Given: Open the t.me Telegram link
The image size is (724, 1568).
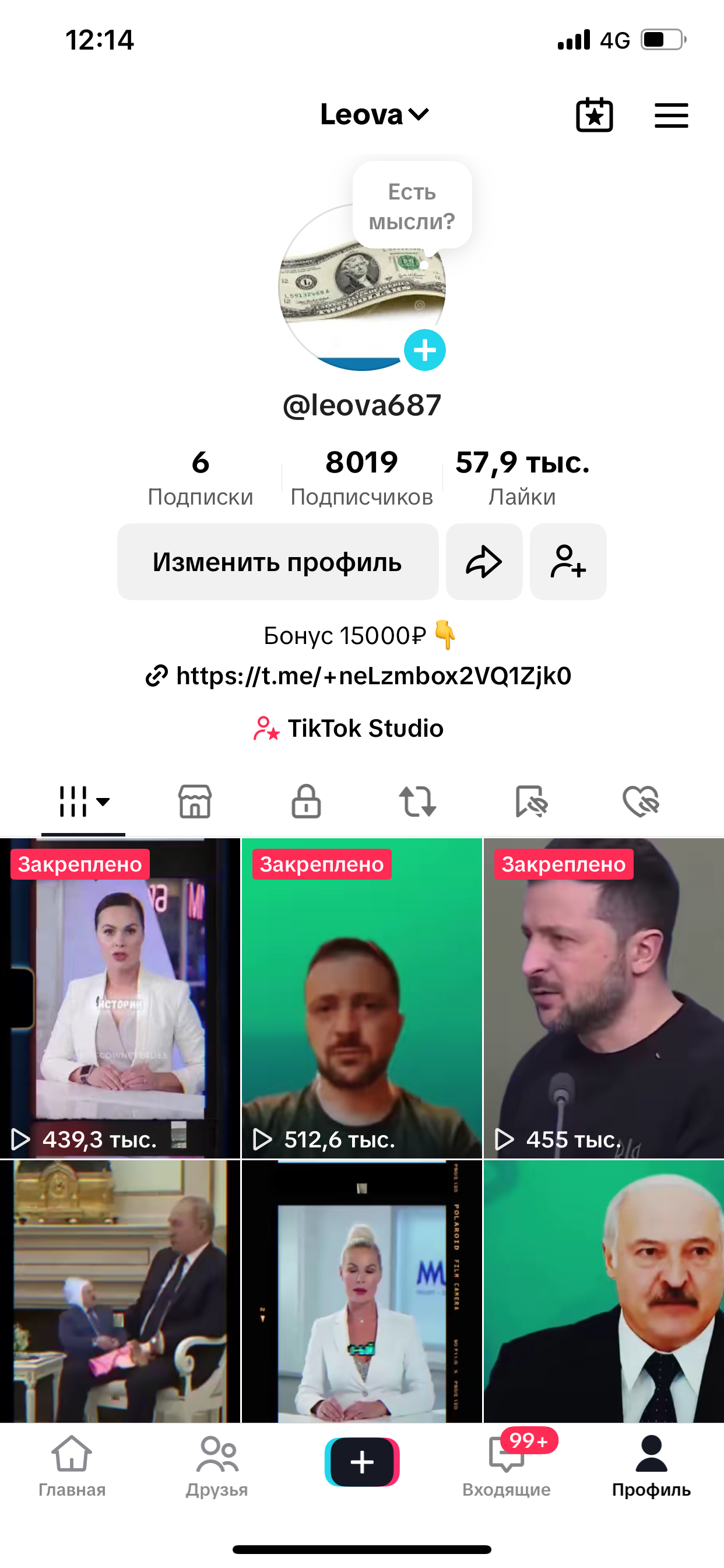Looking at the screenshot, I should coord(361,675).
